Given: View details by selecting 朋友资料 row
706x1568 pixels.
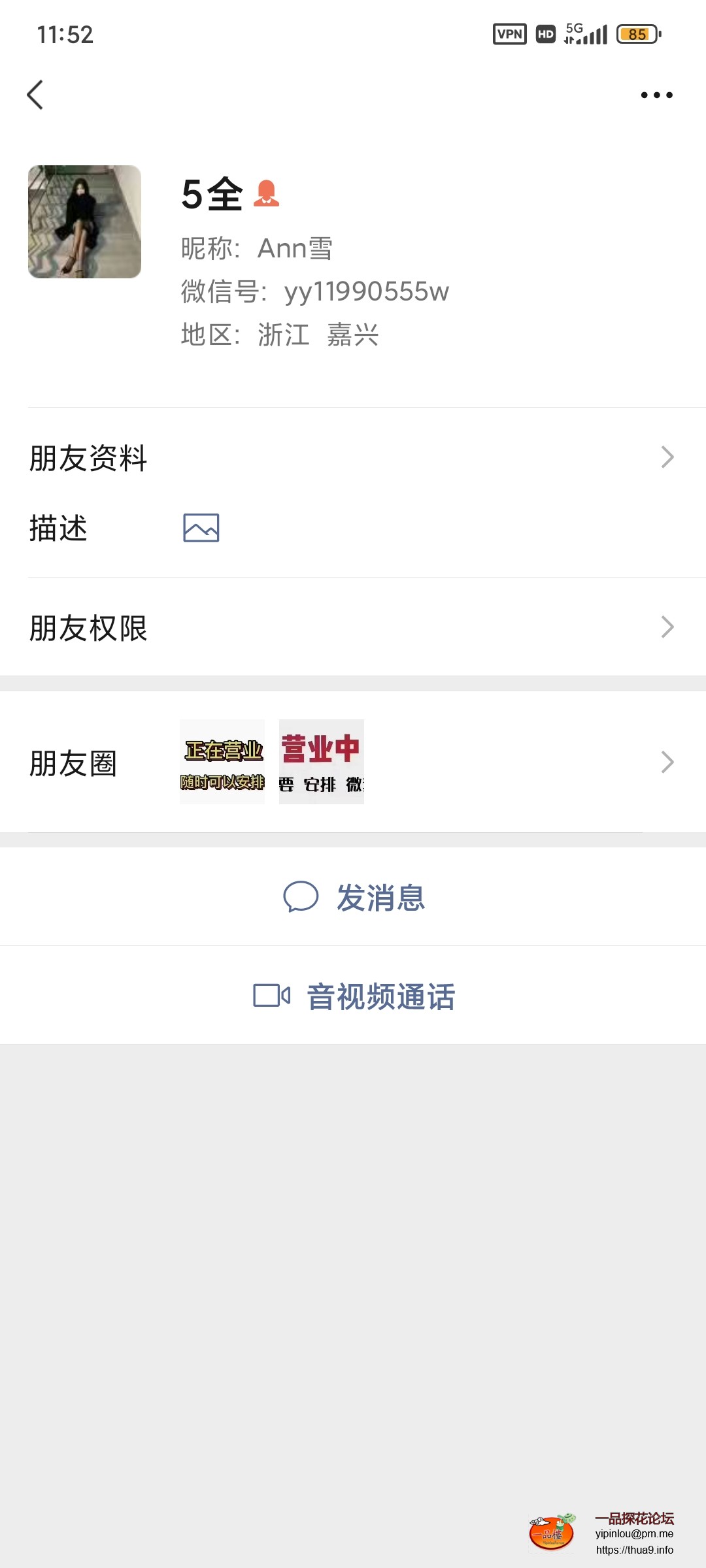Looking at the screenshot, I should pos(261,457).
